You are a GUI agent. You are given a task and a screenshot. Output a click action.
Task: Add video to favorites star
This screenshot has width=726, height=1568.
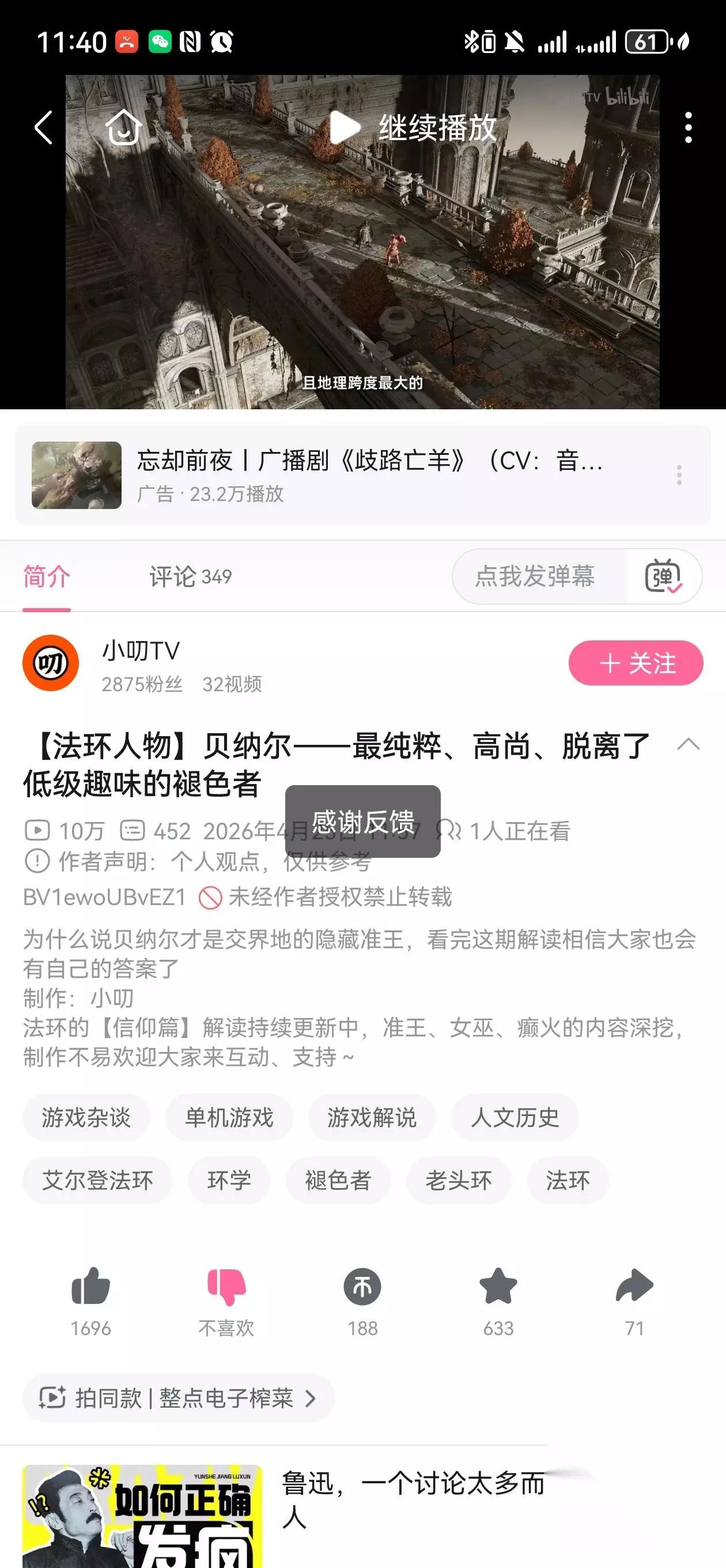click(x=498, y=1299)
